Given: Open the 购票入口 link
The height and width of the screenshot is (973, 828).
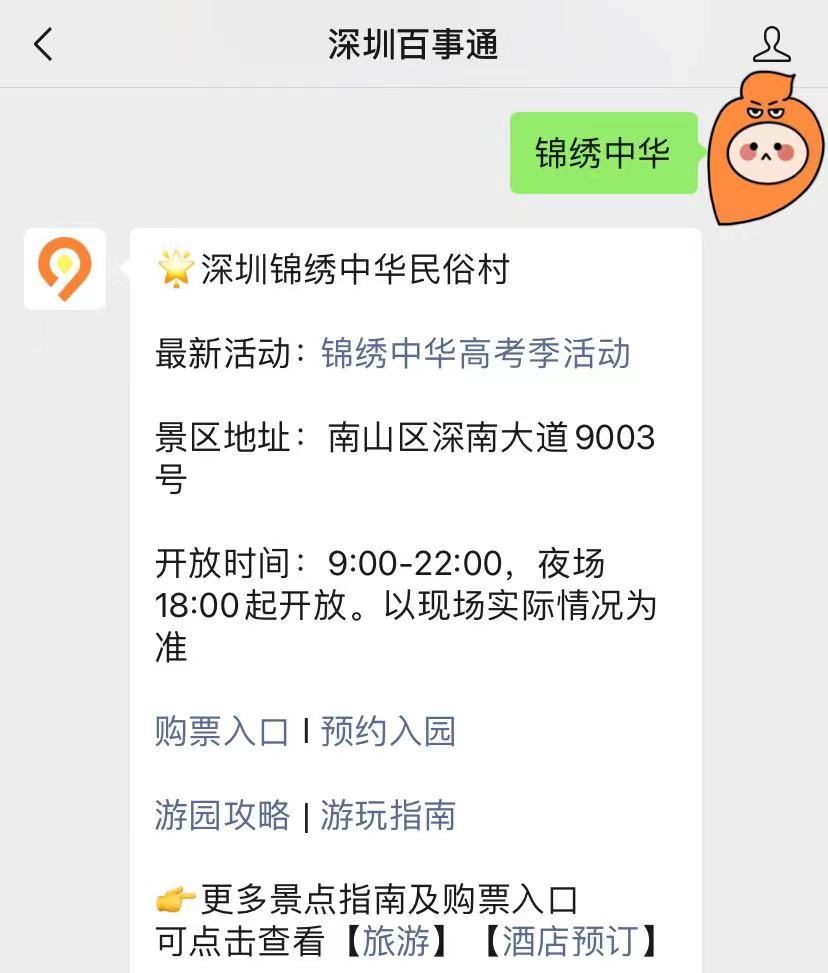Looking at the screenshot, I should coord(222,732).
